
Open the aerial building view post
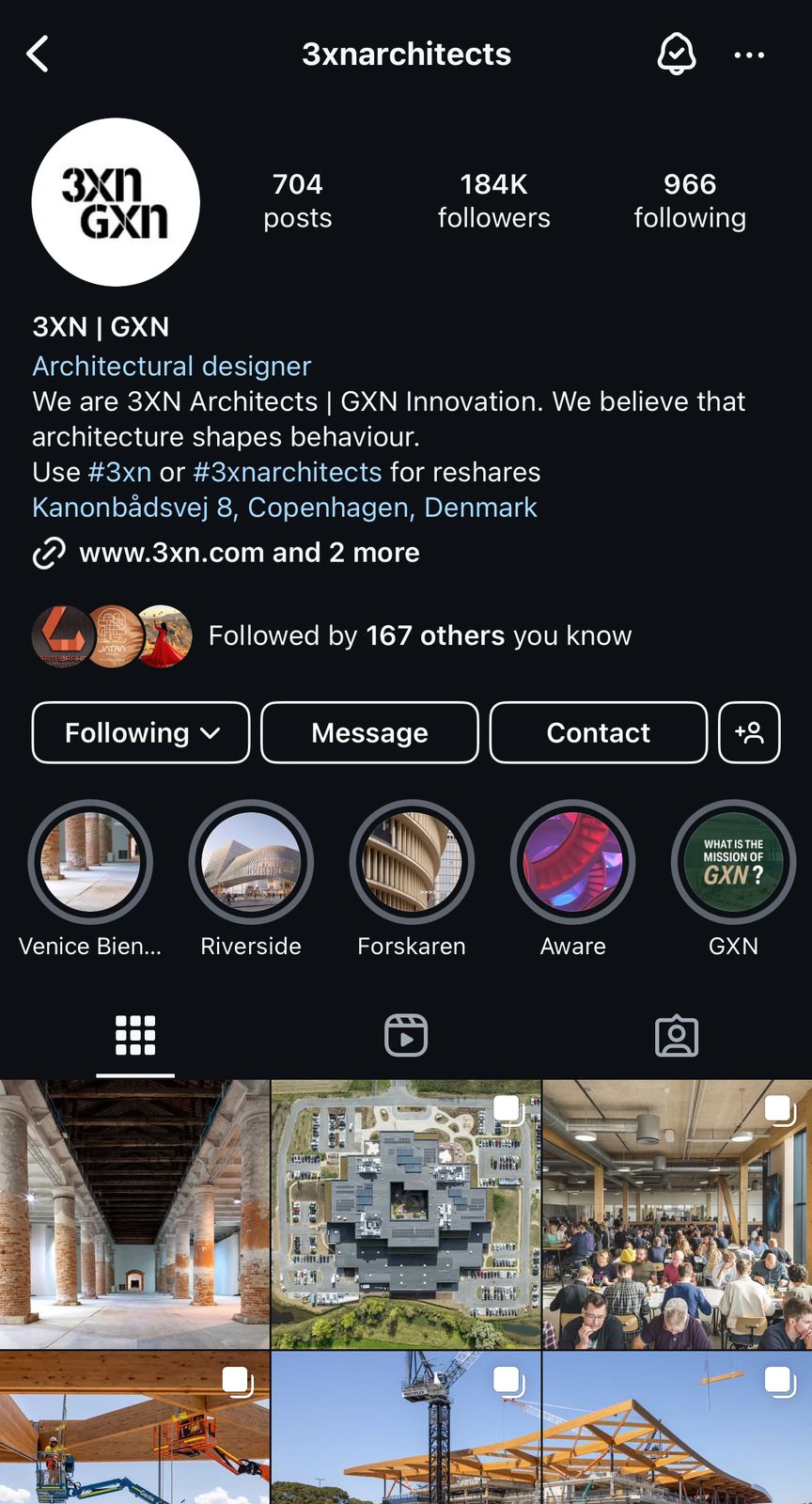pyautogui.click(x=406, y=1214)
